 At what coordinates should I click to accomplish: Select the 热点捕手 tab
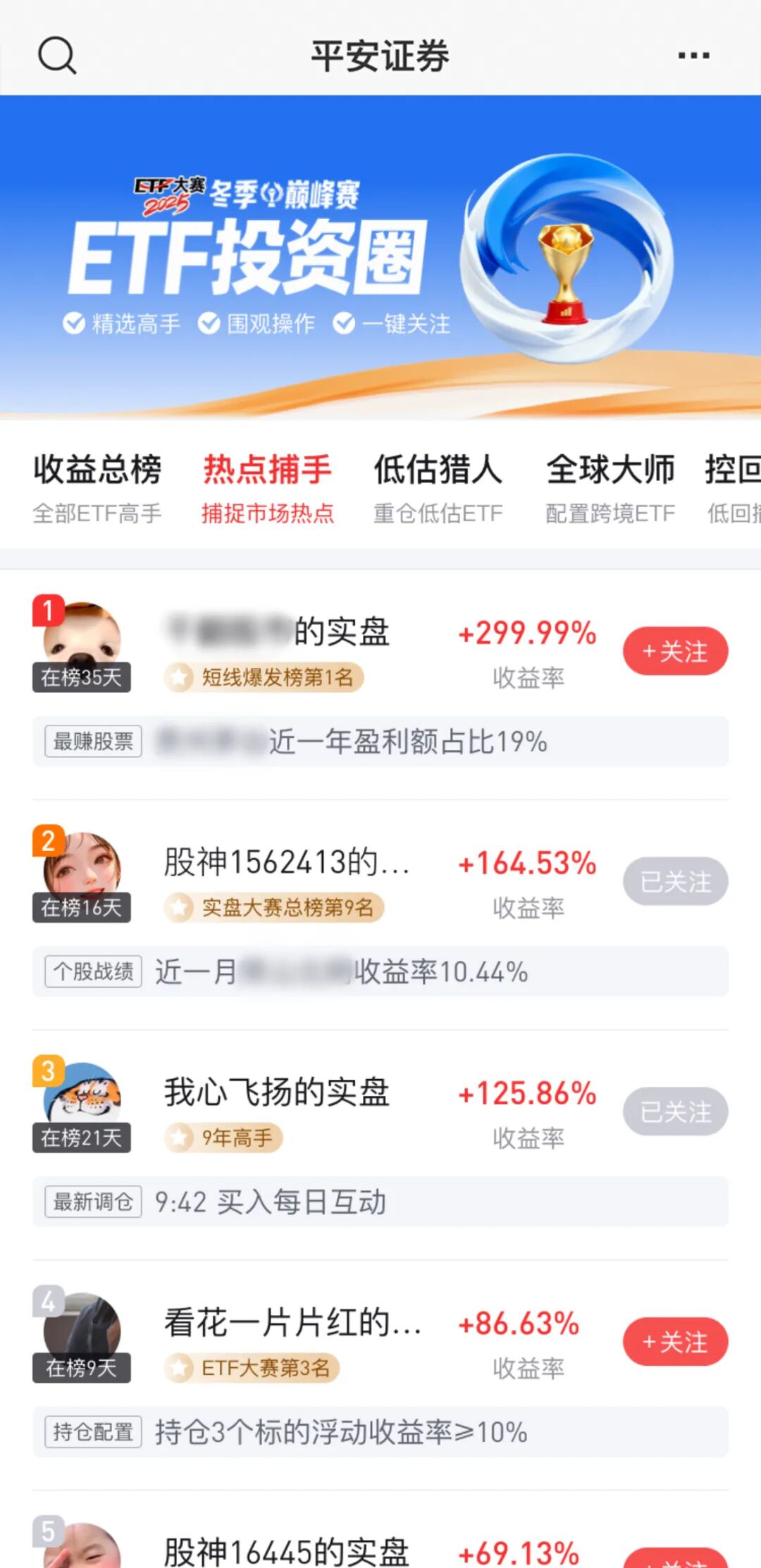click(x=268, y=486)
